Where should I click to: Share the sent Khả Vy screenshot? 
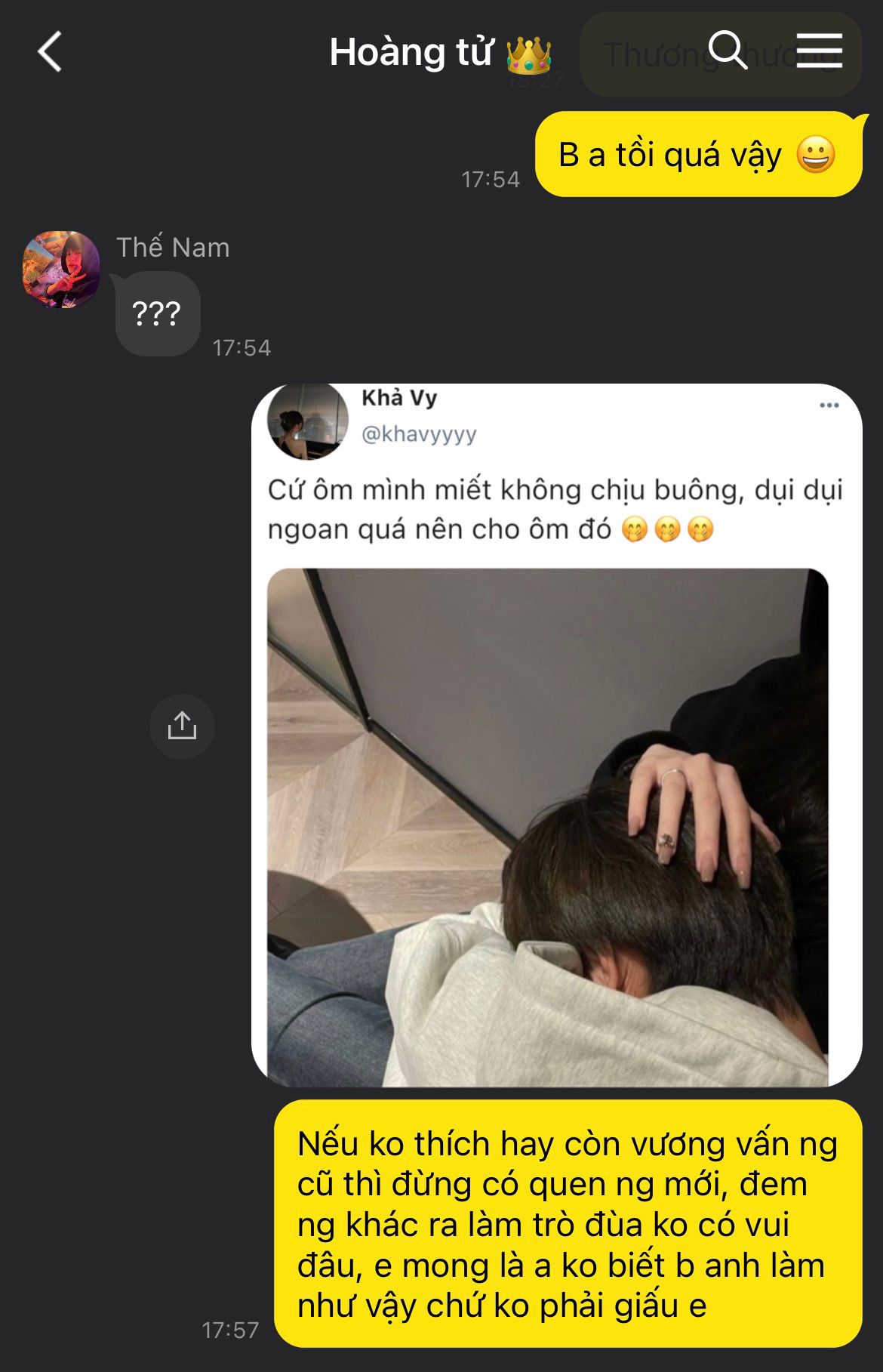[182, 726]
